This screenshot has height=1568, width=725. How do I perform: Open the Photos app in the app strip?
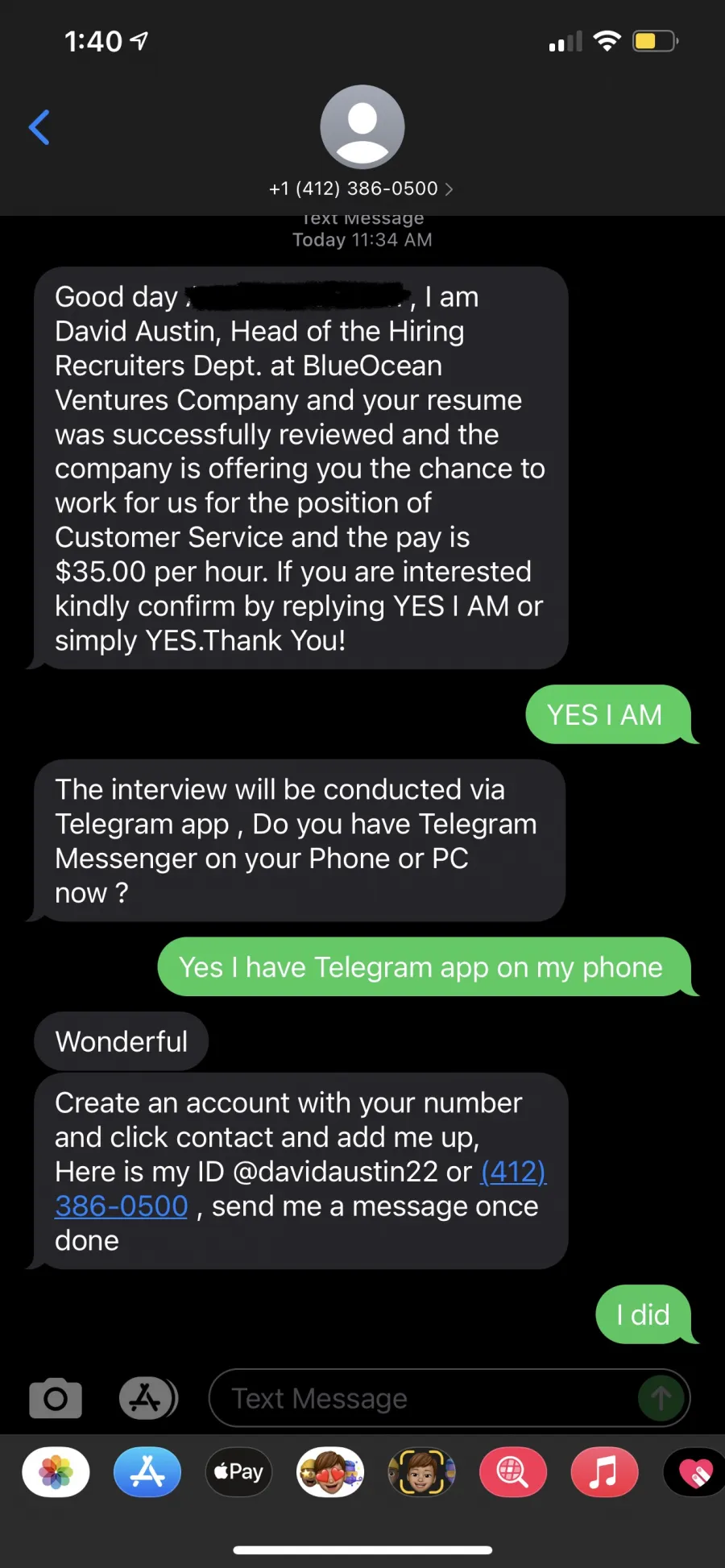(56, 1472)
